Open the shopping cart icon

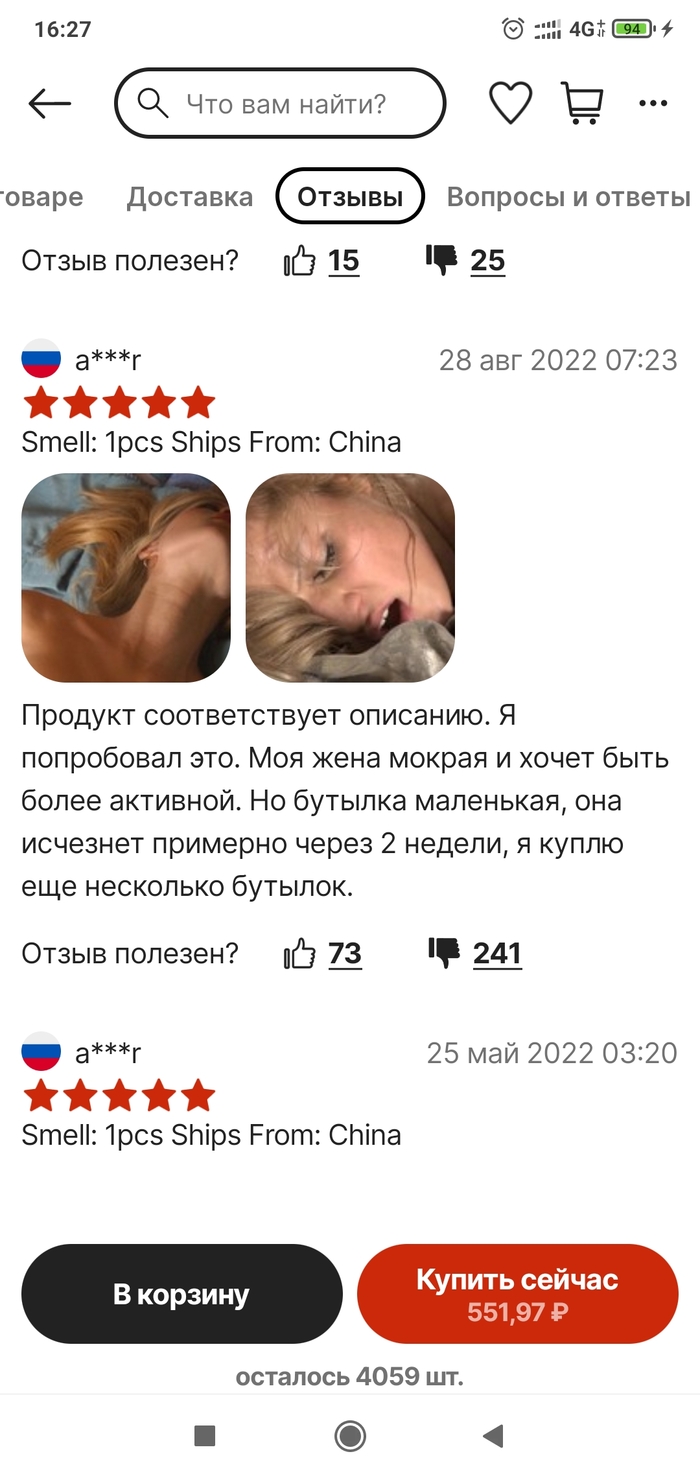[582, 103]
